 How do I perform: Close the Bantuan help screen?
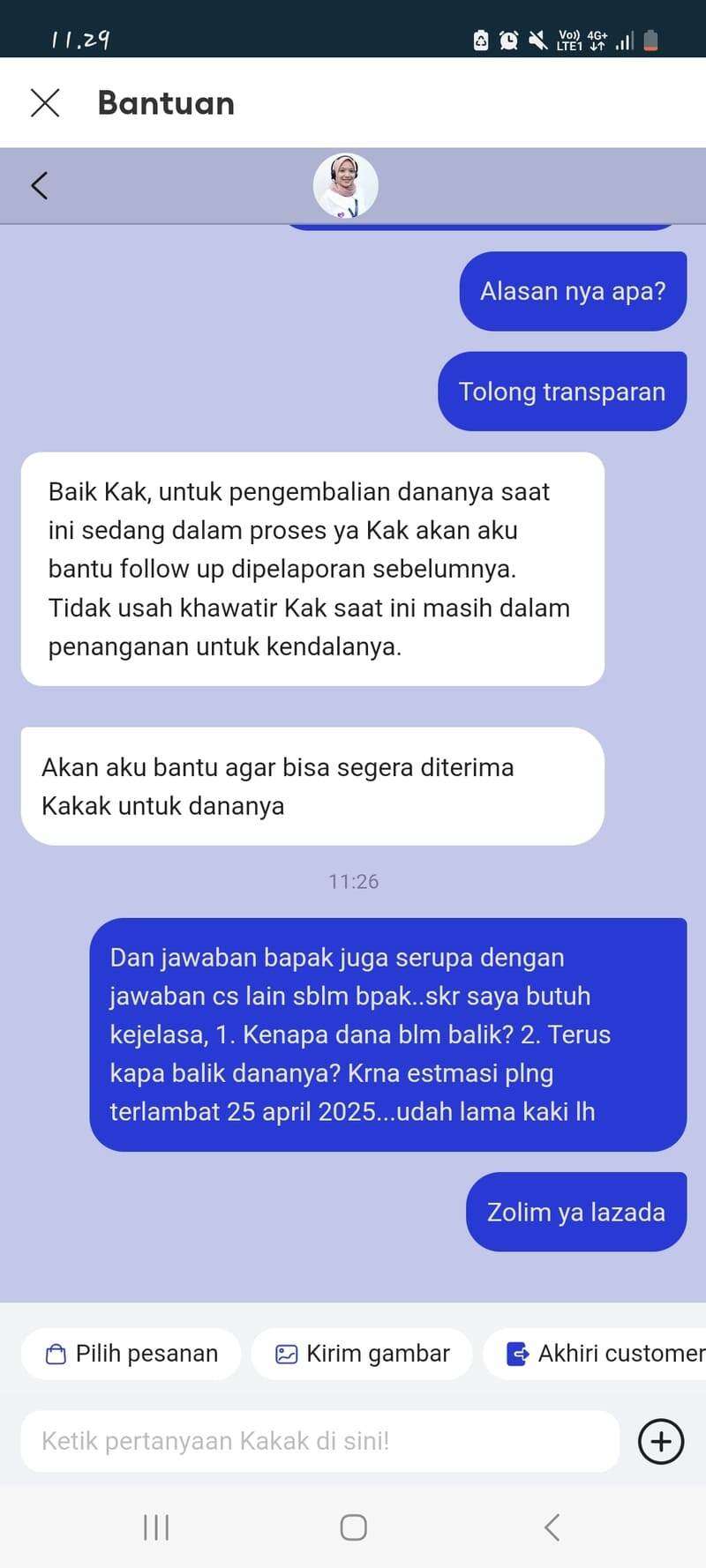click(x=45, y=103)
